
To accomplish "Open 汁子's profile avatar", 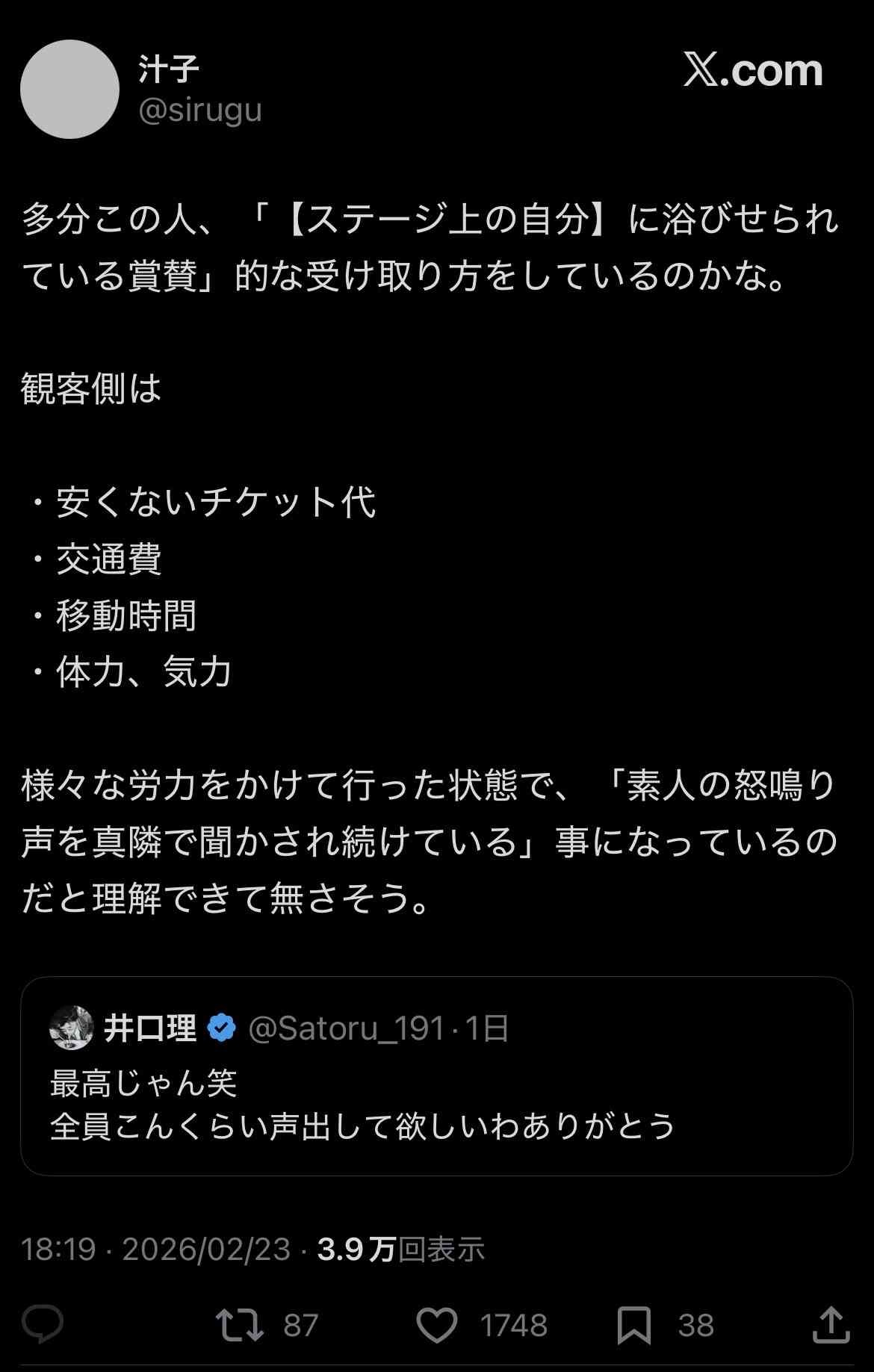I will (x=69, y=89).
